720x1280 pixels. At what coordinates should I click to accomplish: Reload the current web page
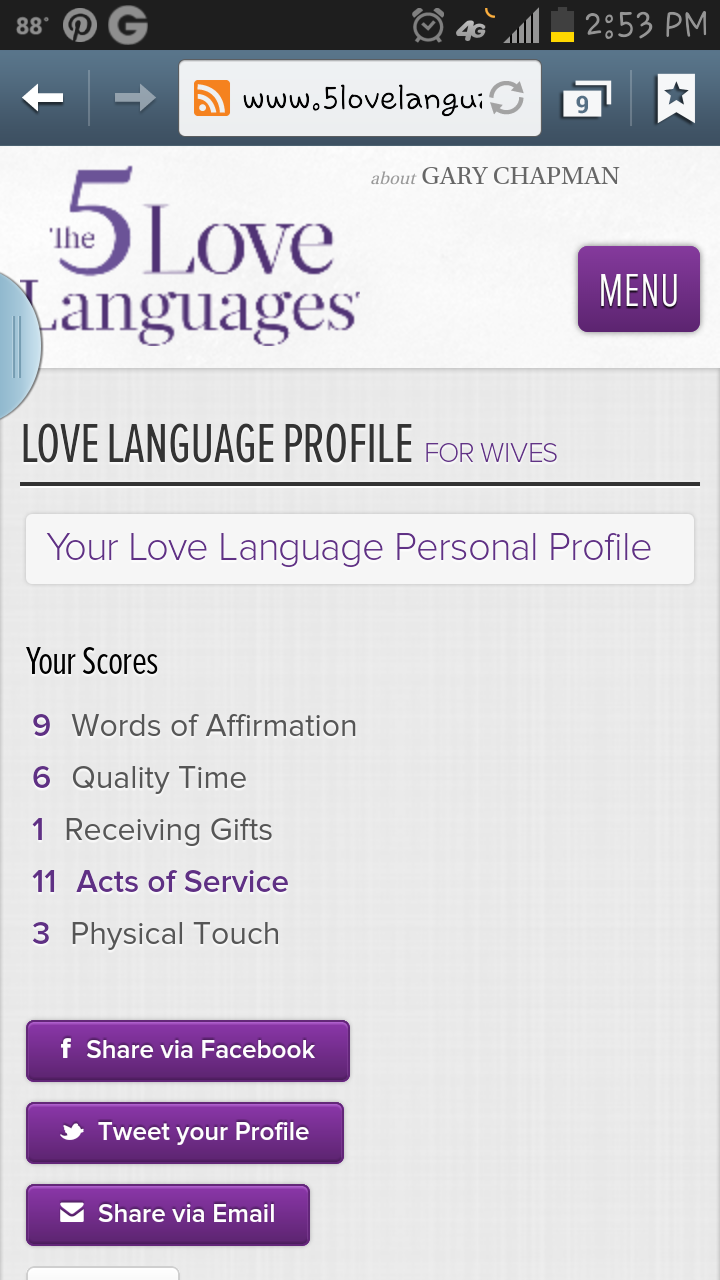click(x=506, y=99)
